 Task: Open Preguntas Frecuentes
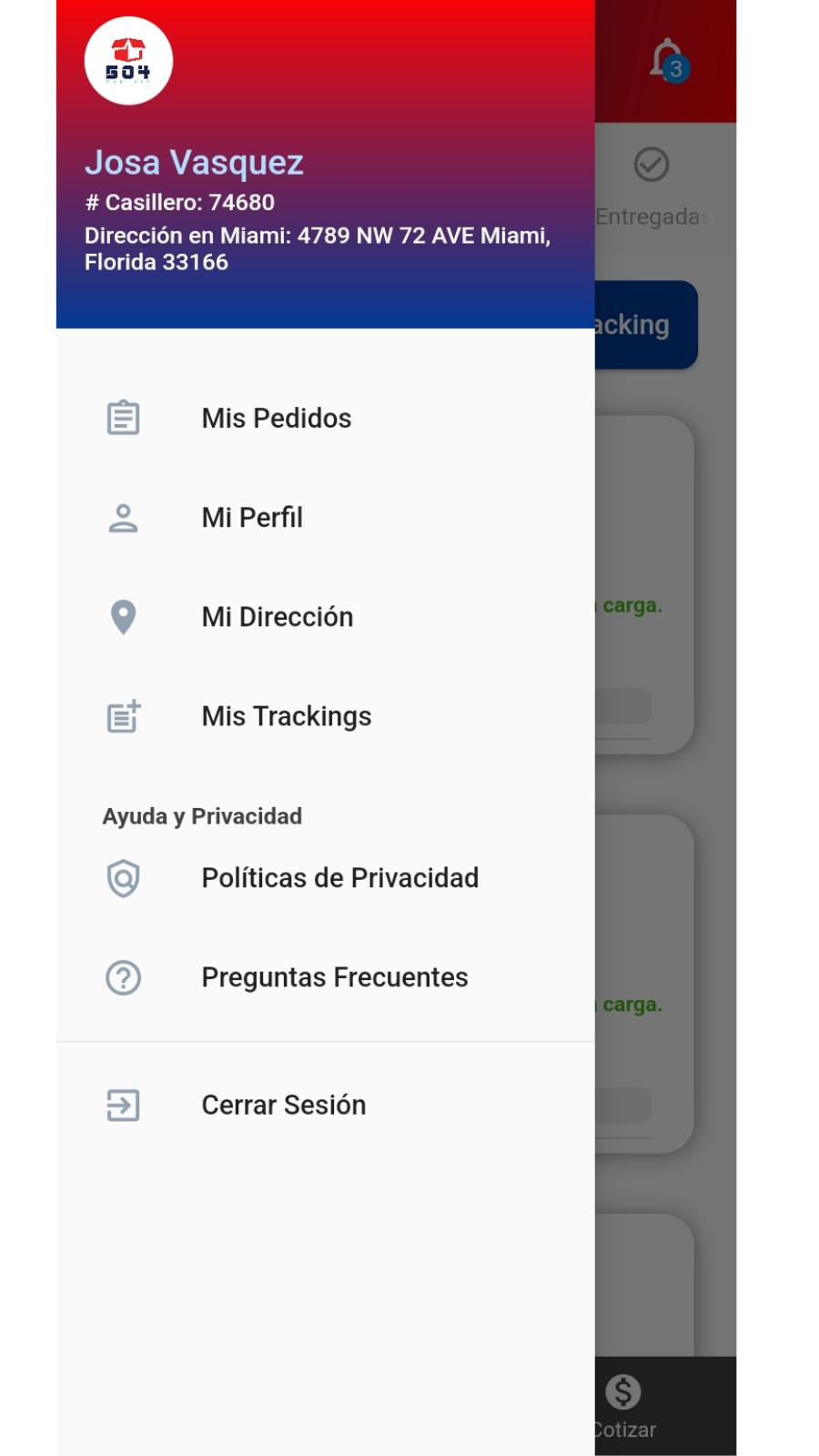coord(325,977)
